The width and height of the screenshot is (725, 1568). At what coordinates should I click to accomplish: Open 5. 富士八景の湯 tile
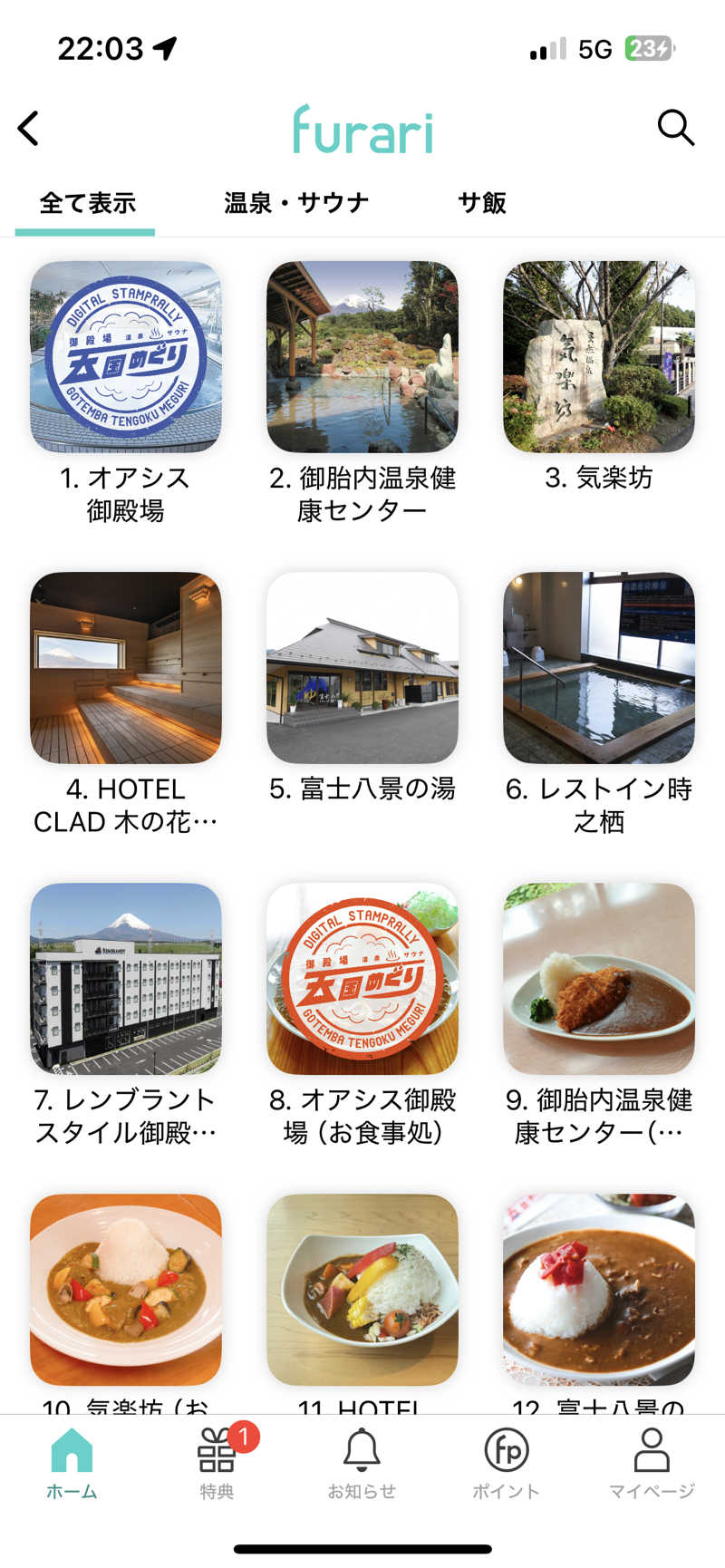tap(362, 668)
